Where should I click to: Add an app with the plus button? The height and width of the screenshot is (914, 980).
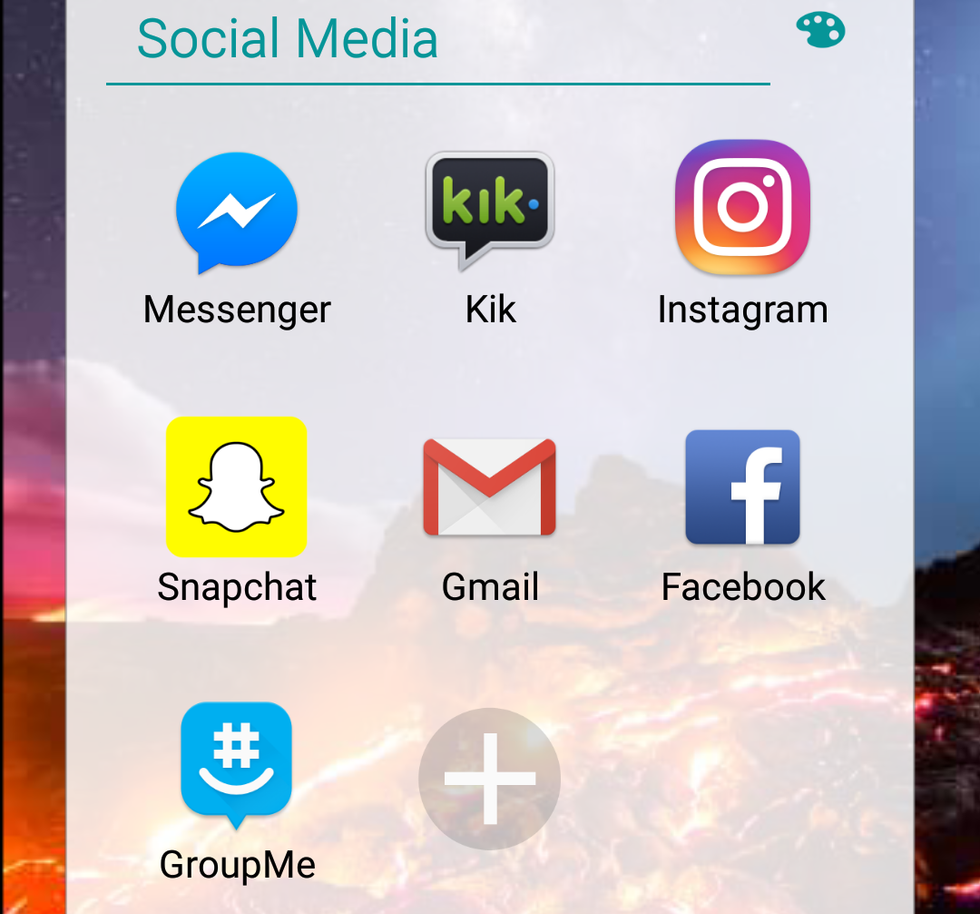pyautogui.click(x=490, y=778)
